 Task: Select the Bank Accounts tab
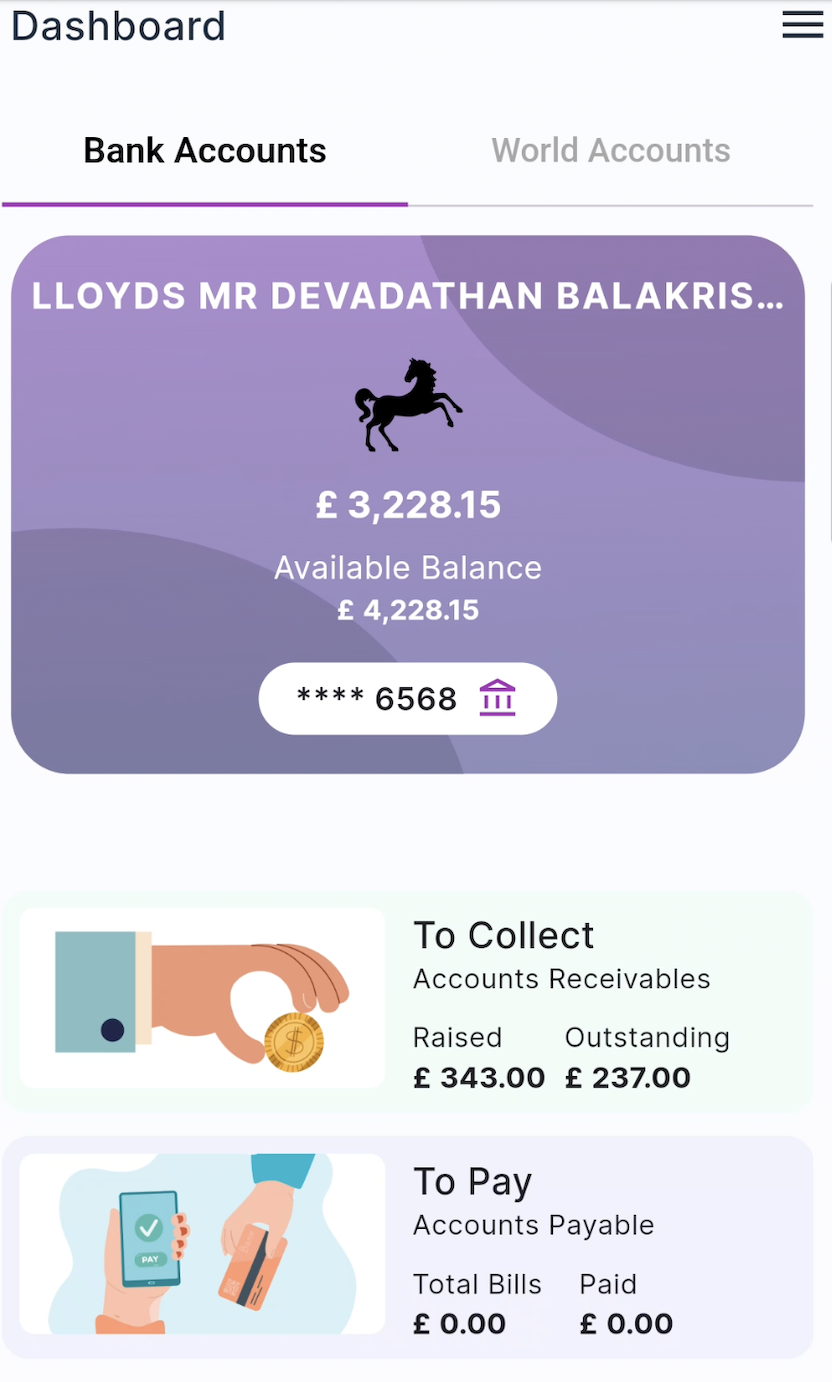coord(204,150)
